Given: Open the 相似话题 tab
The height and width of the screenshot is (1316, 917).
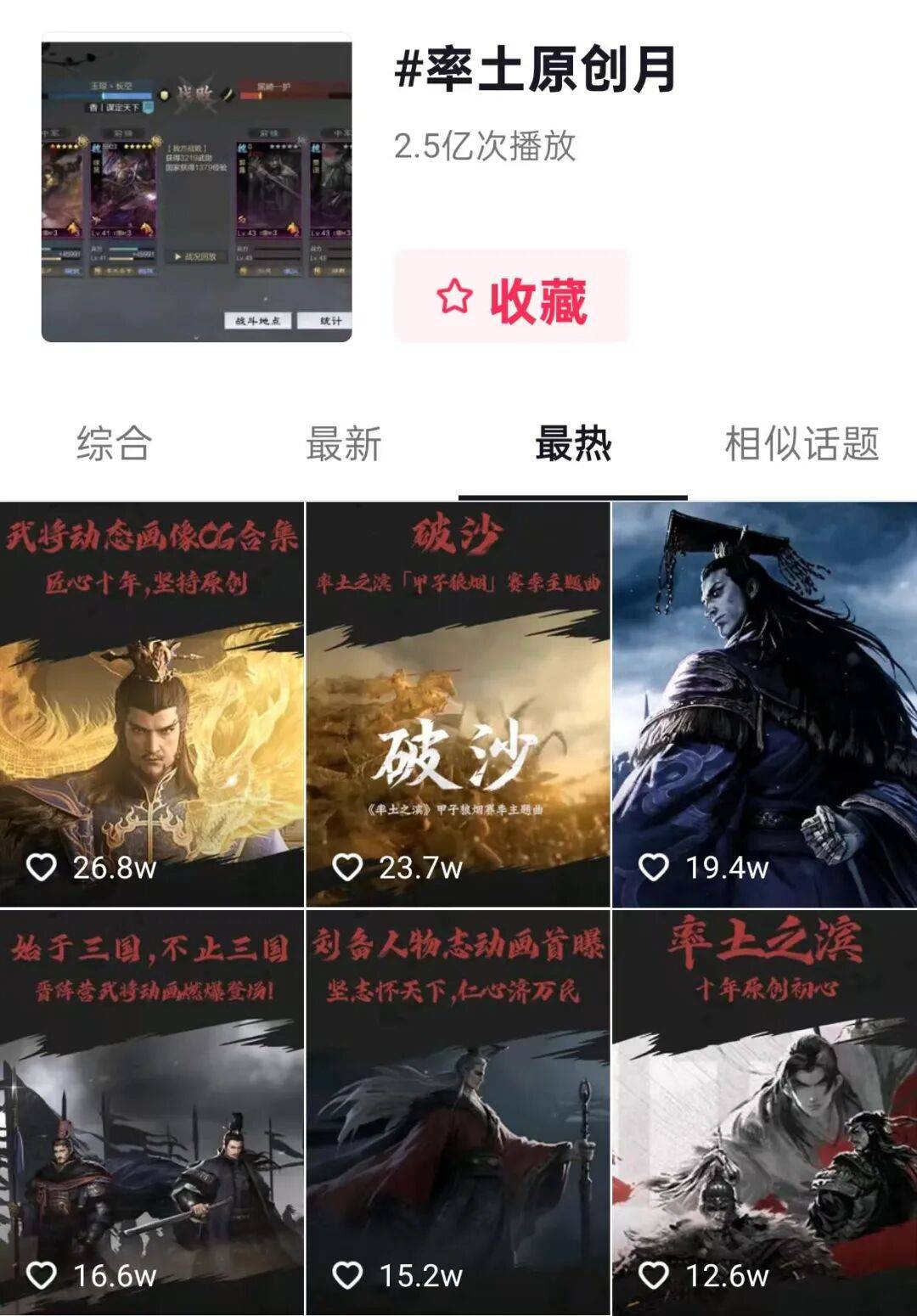Looking at the screenshot, I should click(x=802, y=444).
